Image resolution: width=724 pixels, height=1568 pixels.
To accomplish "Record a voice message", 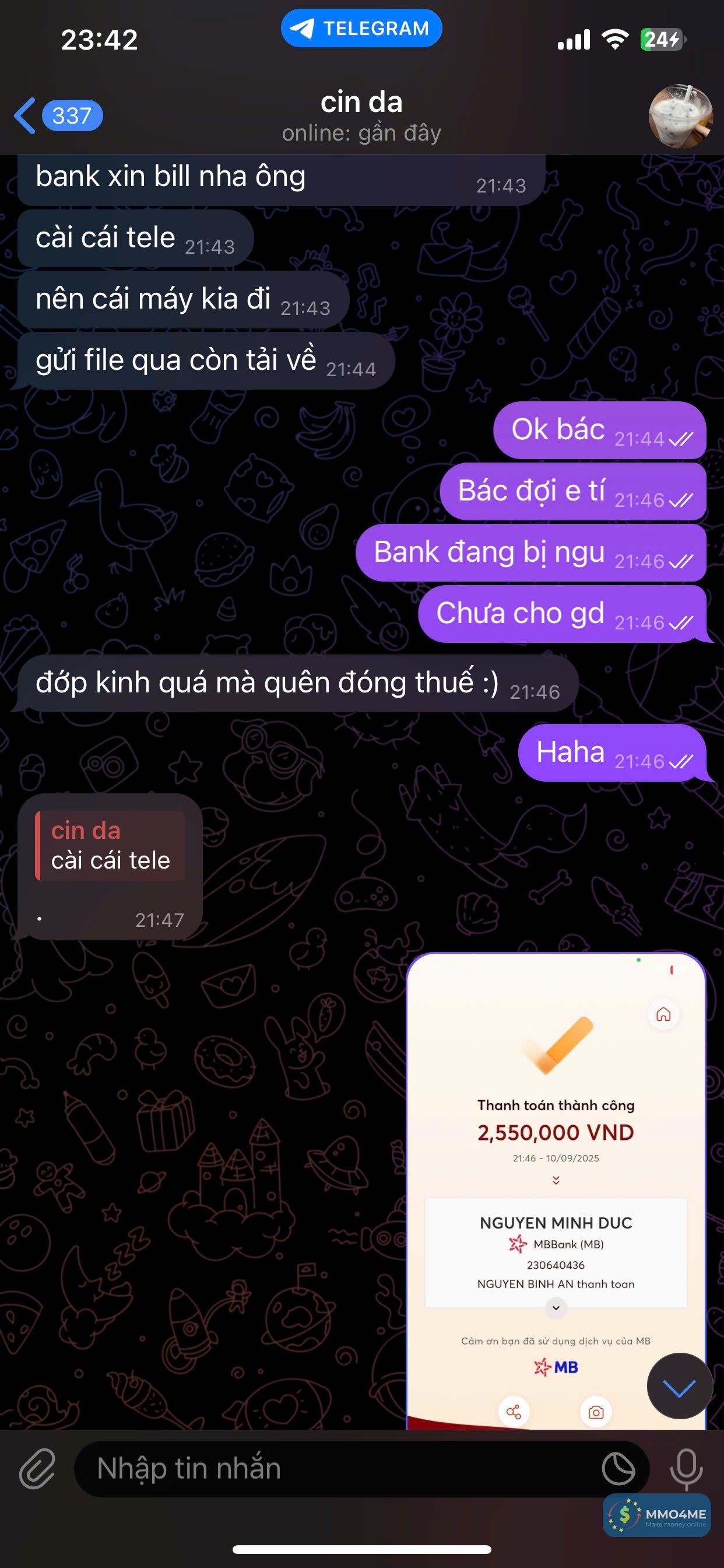I will (x=686, y=1469).
